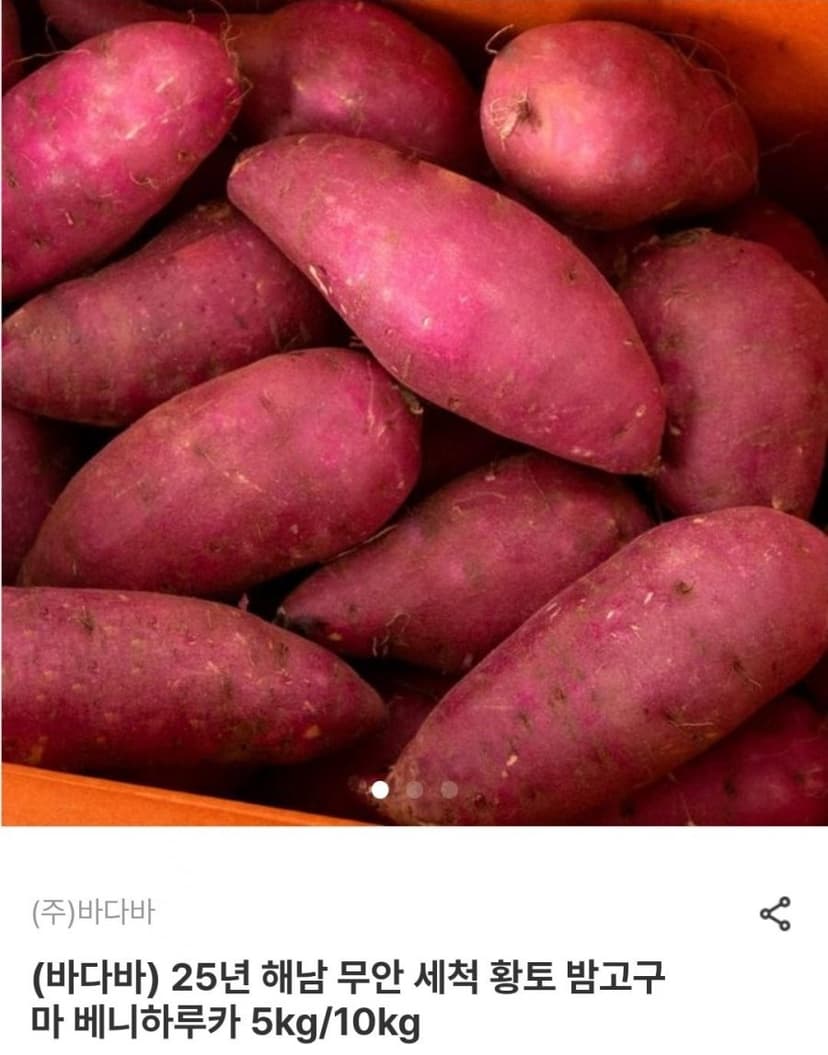
Task: Open the sweet potato product photo
Action: (x=414, y=412)
